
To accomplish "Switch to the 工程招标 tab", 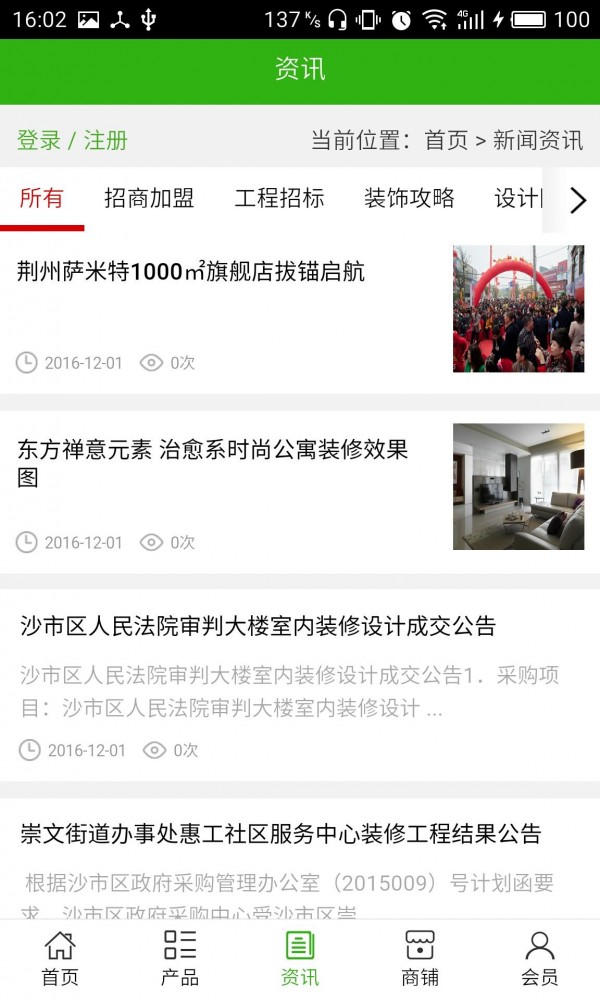I will (279, 199).
